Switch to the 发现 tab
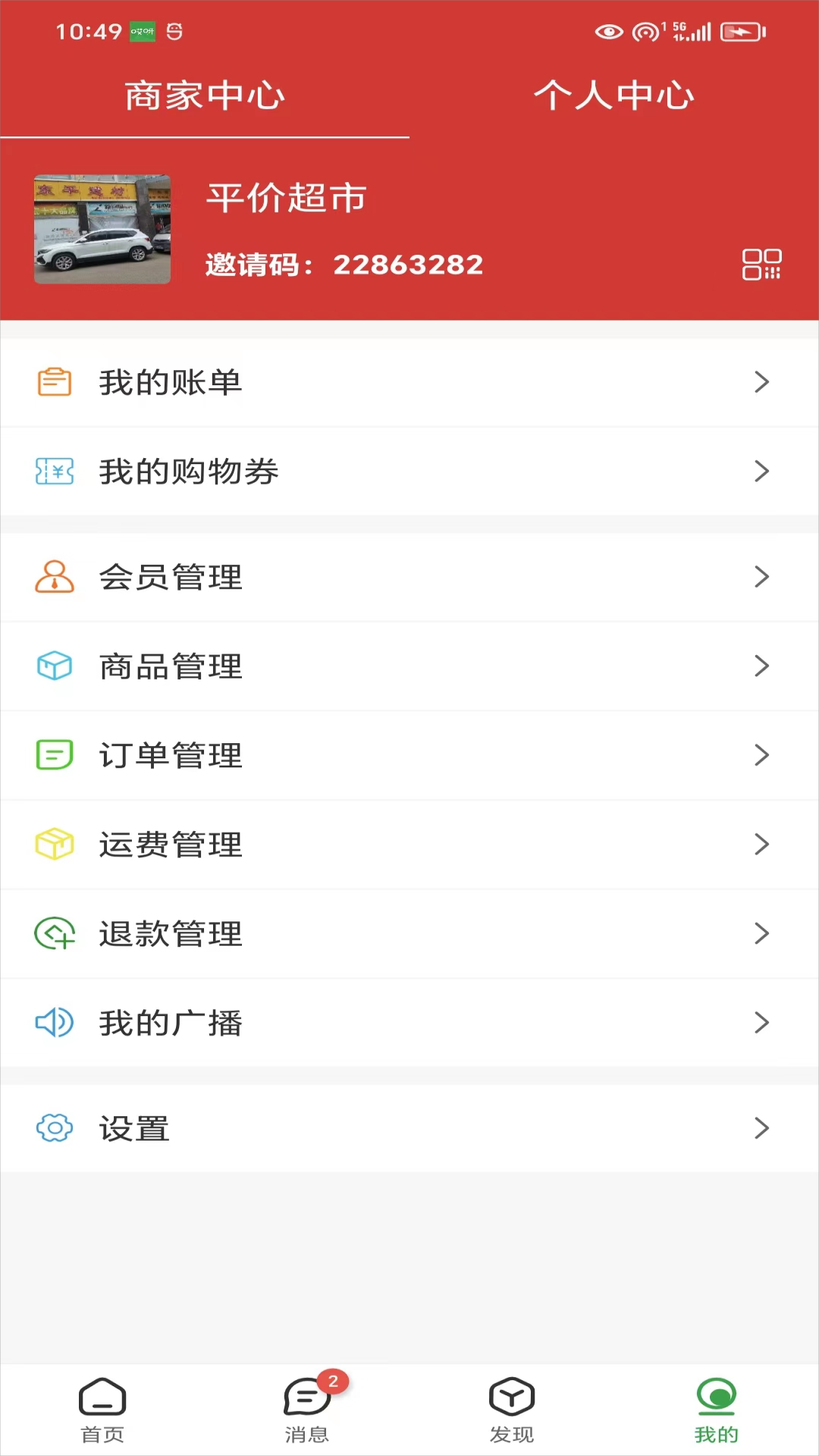 click(512, 1410)
